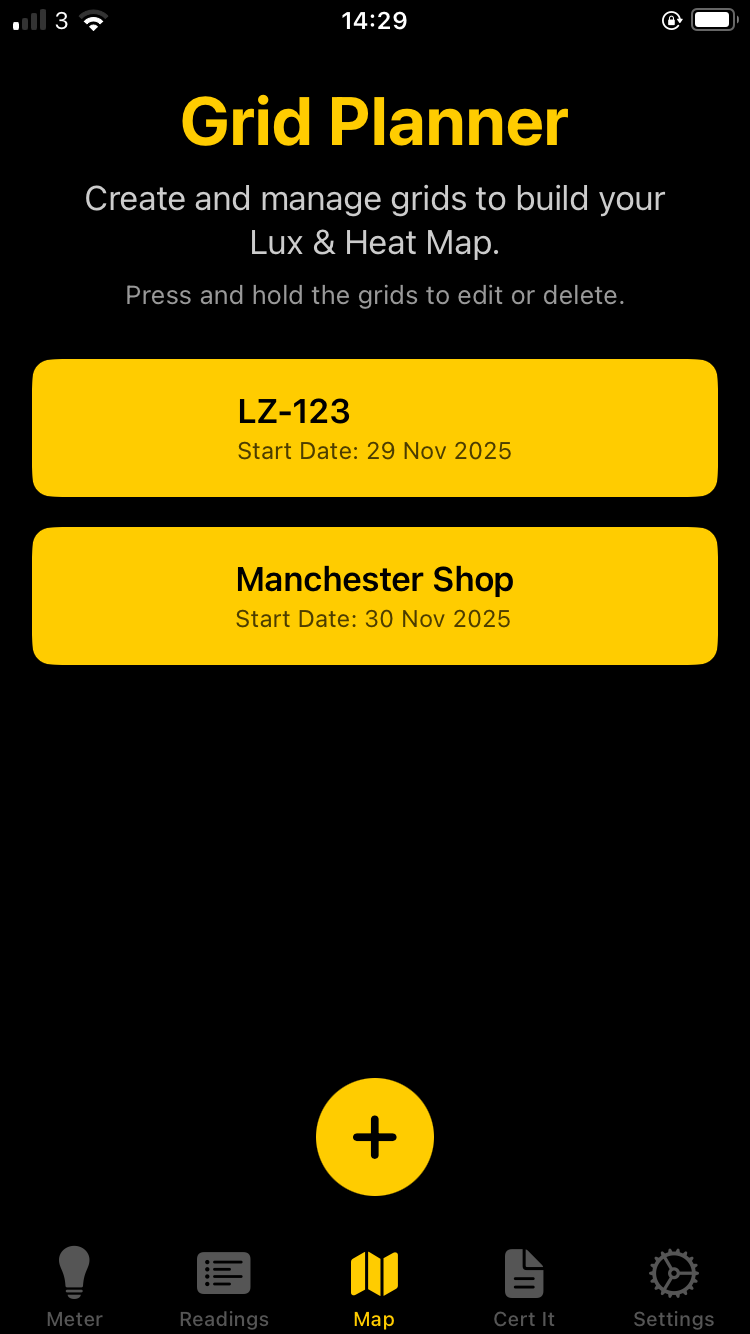Open the LZ-123 grid

pyautogui.click(x=374, y=428)
